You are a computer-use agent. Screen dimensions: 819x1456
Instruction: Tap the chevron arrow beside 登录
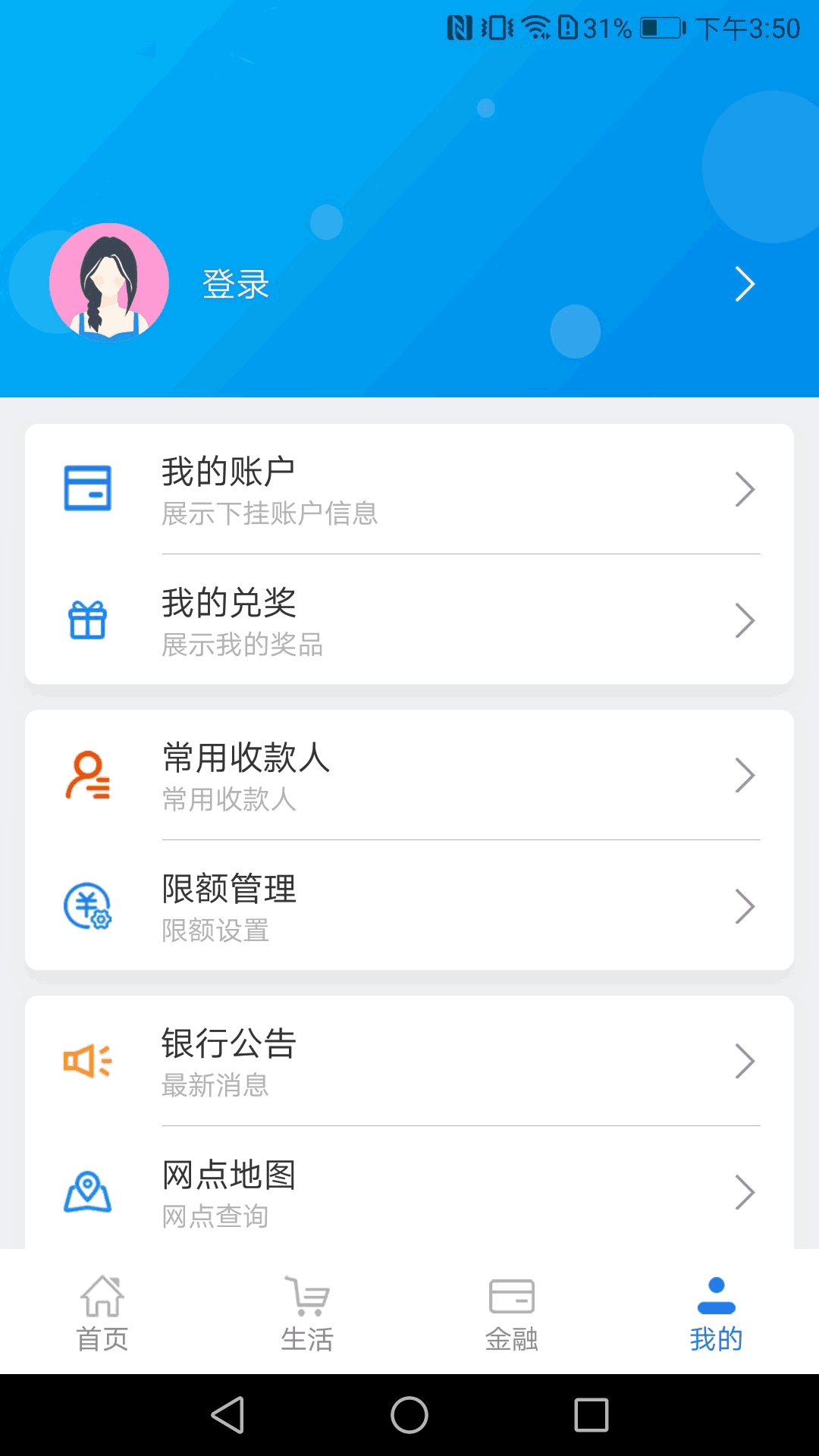pos(745,284)
